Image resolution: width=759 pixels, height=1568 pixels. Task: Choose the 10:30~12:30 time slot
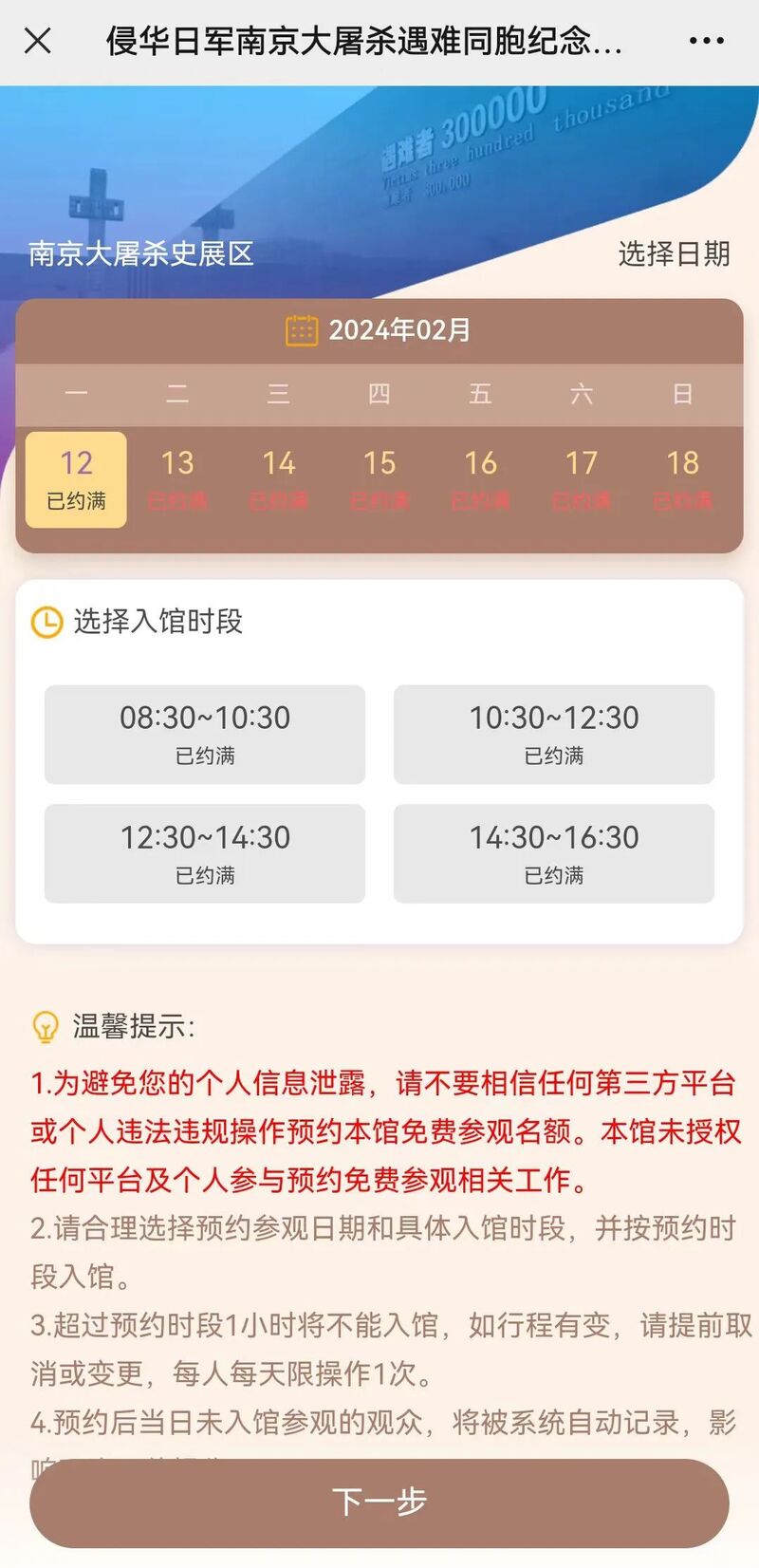point(554,734)
